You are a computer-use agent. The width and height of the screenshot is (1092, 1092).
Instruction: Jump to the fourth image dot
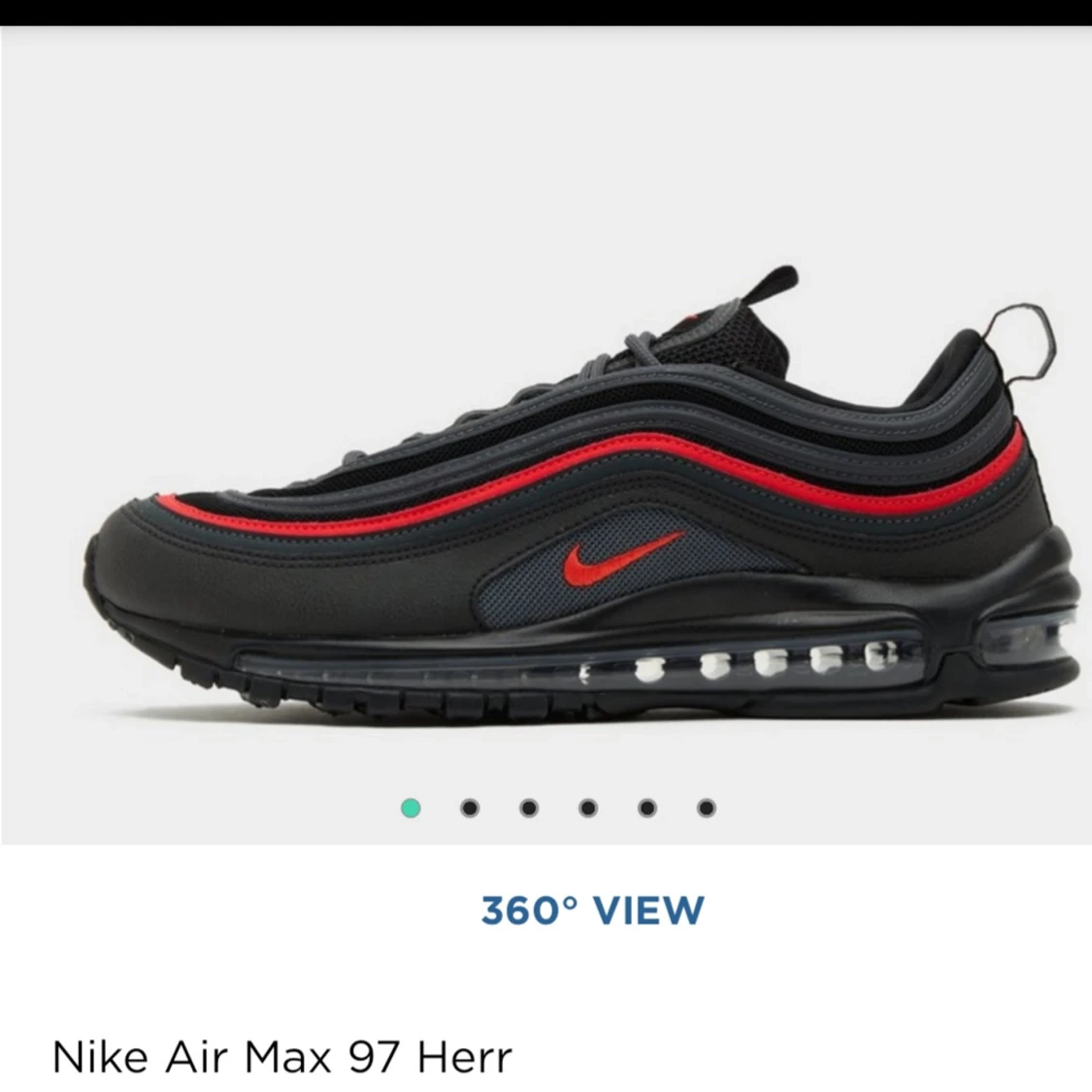tap(588, 808)
